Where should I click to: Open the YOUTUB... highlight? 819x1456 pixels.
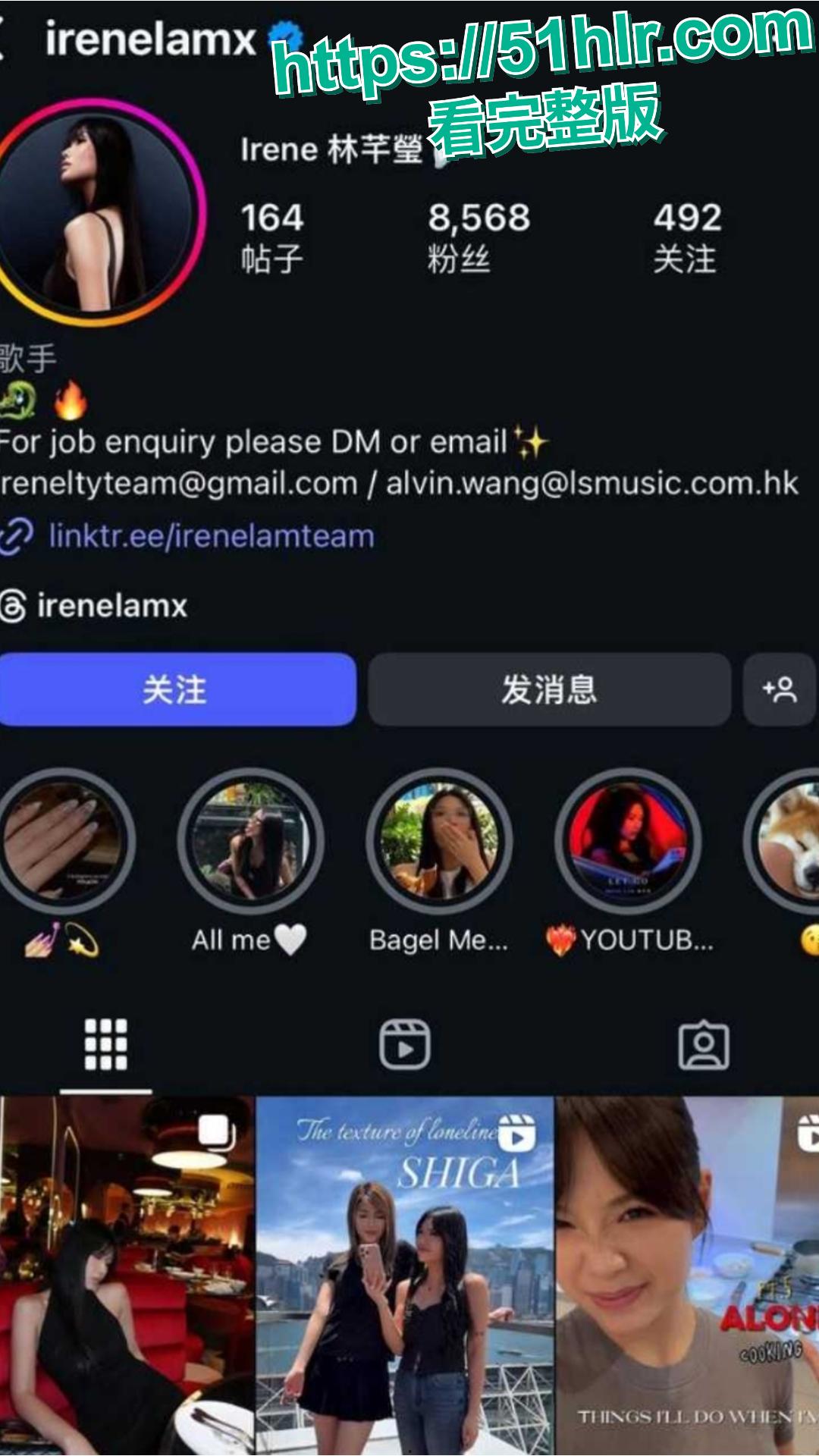[628, 842]
